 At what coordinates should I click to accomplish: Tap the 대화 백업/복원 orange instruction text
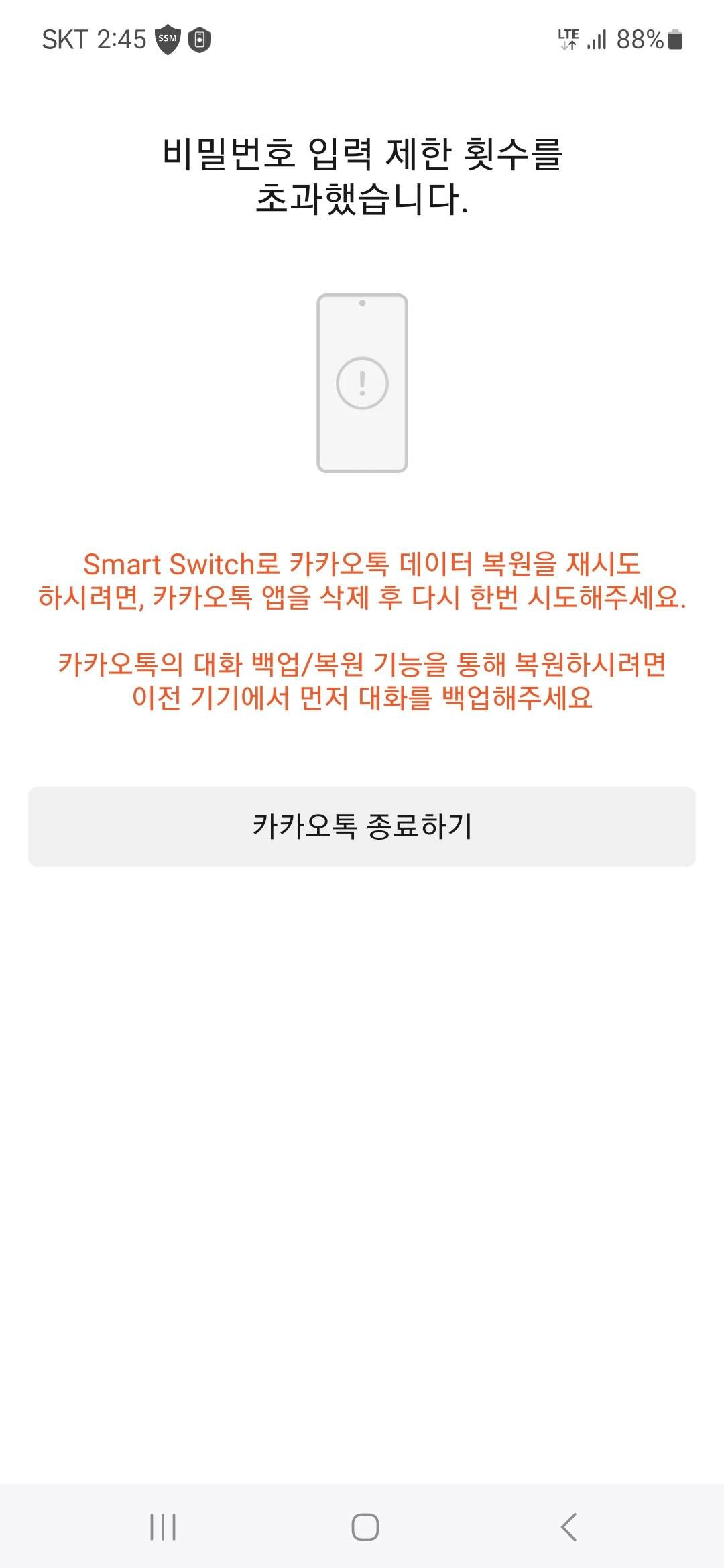coord(362,663)
